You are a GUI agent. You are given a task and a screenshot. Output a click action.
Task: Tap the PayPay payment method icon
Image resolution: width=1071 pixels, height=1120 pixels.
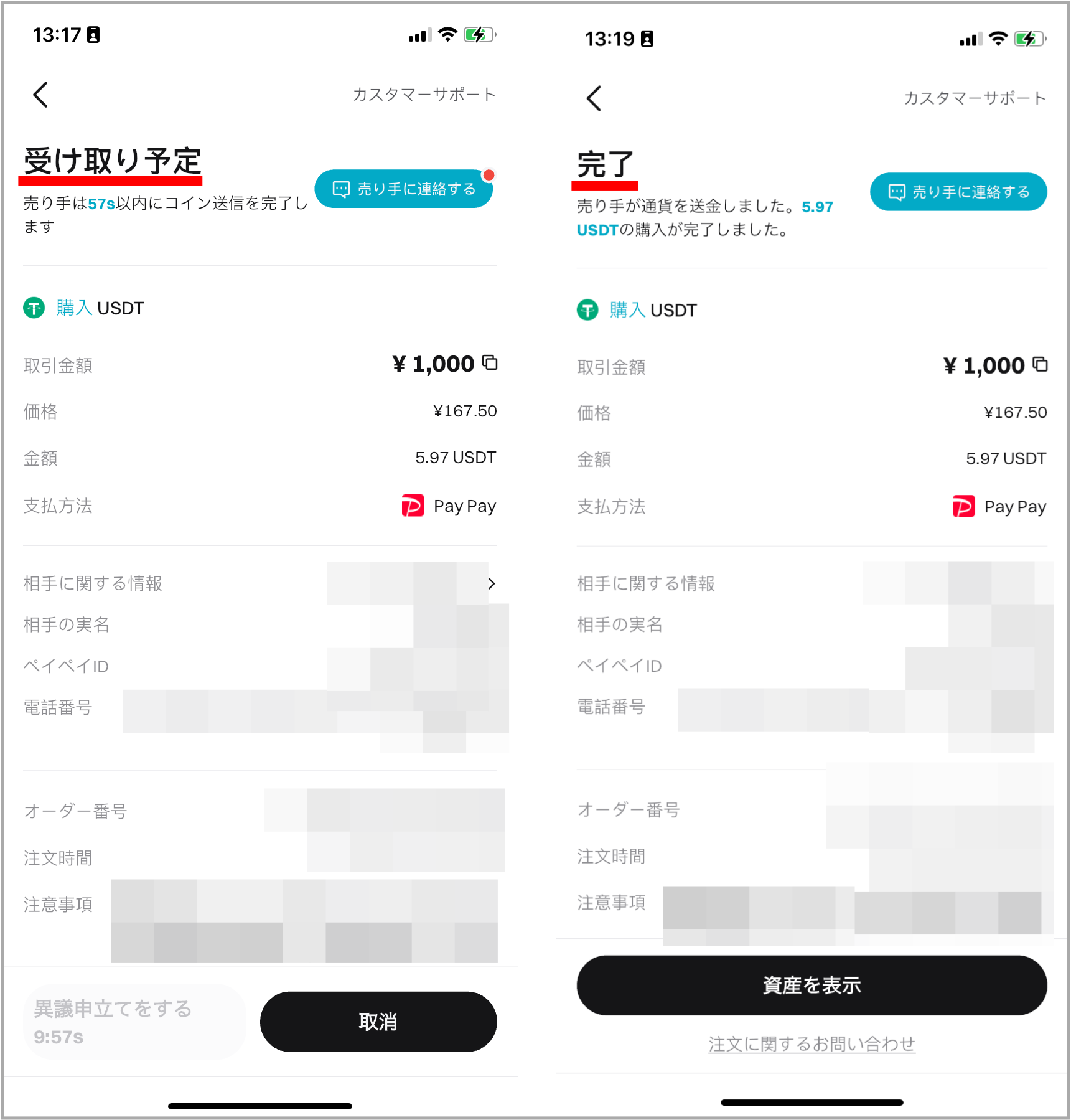(413, 506)
